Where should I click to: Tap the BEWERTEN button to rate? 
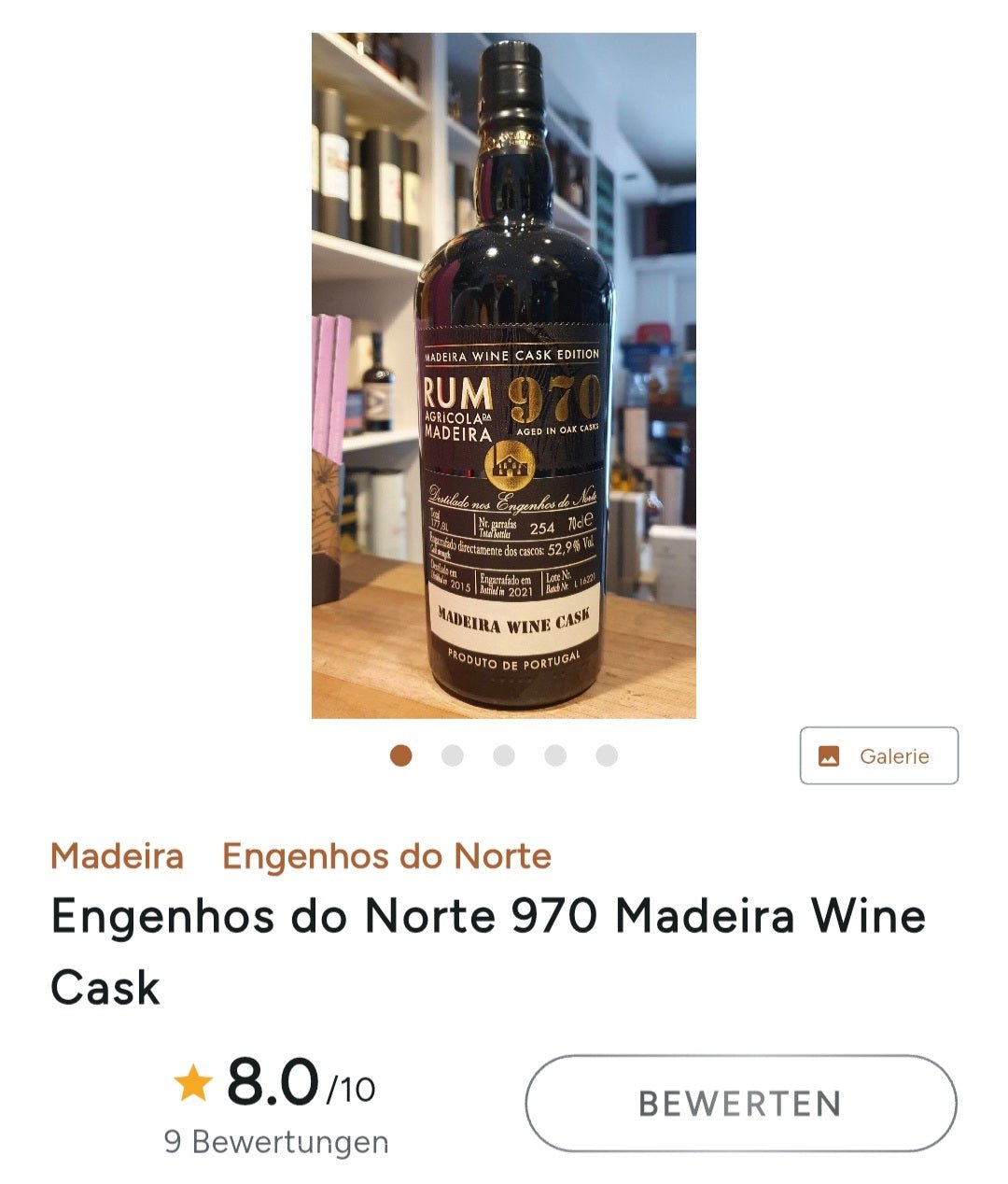tap(740, 1103)
